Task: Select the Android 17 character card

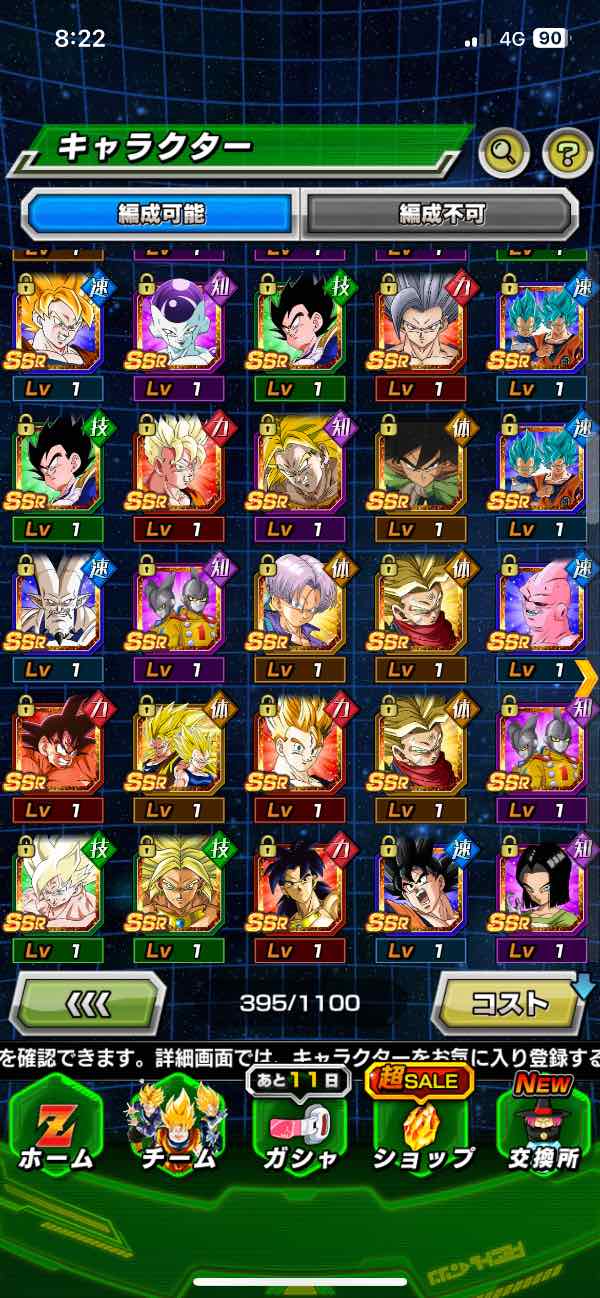Action: coord(542,882)
